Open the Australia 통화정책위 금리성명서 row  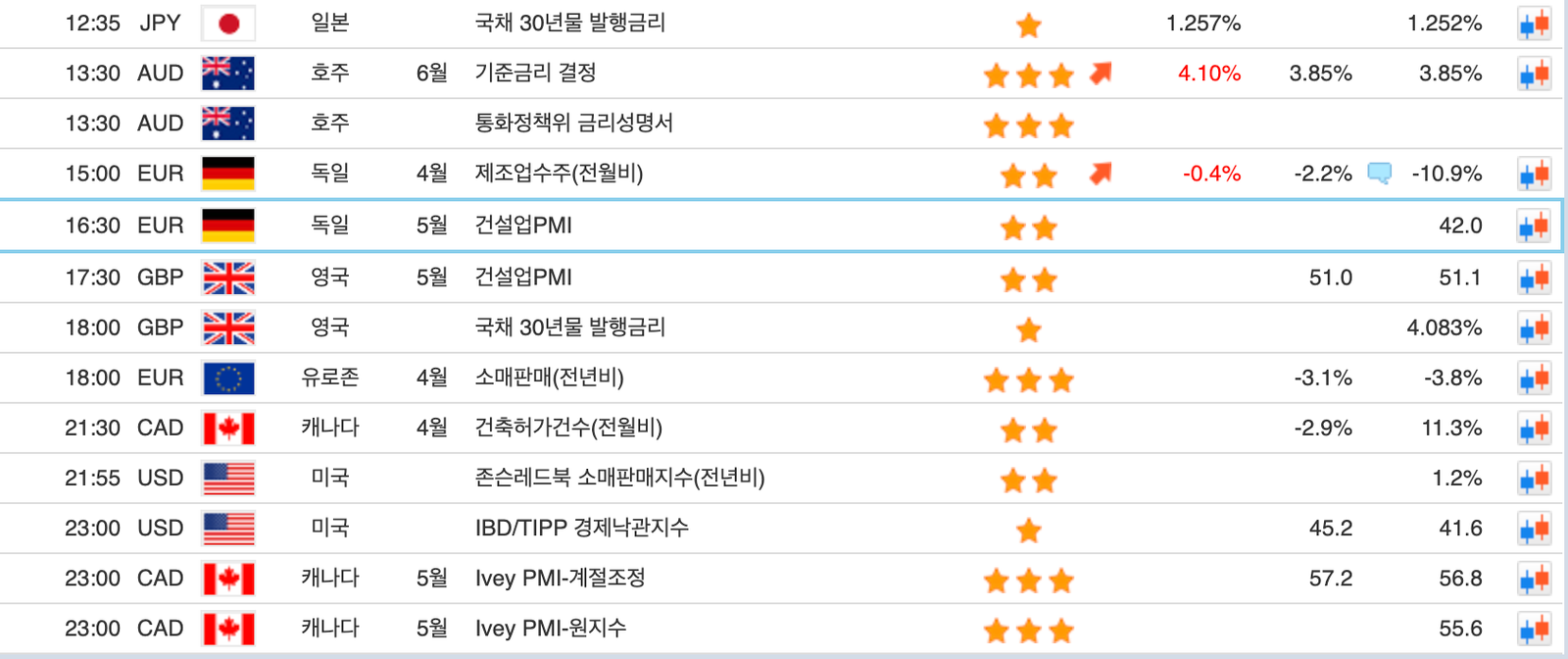coord(573,124)
